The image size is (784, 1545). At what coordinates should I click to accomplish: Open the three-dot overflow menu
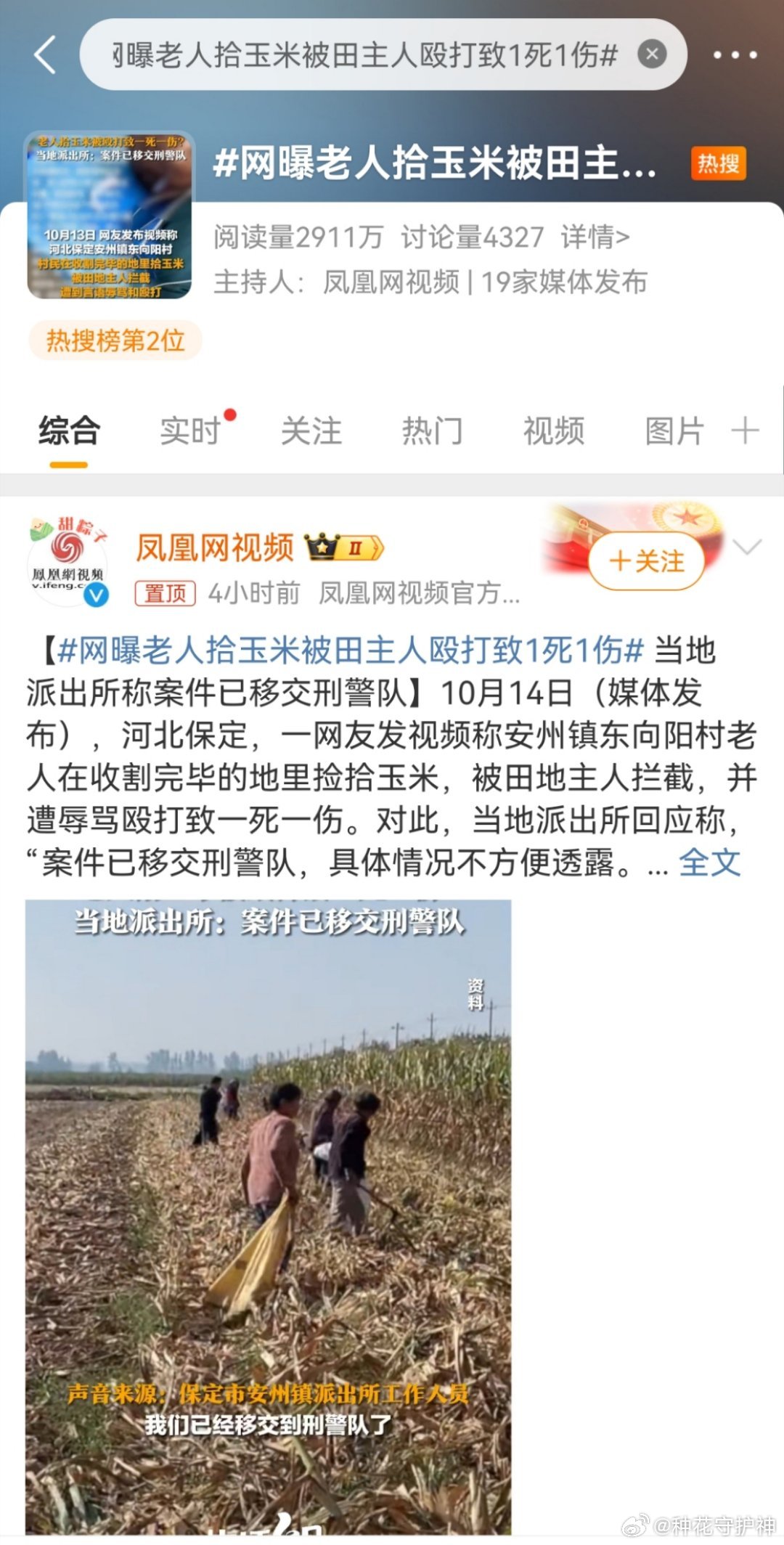click(x=735, y=55)
